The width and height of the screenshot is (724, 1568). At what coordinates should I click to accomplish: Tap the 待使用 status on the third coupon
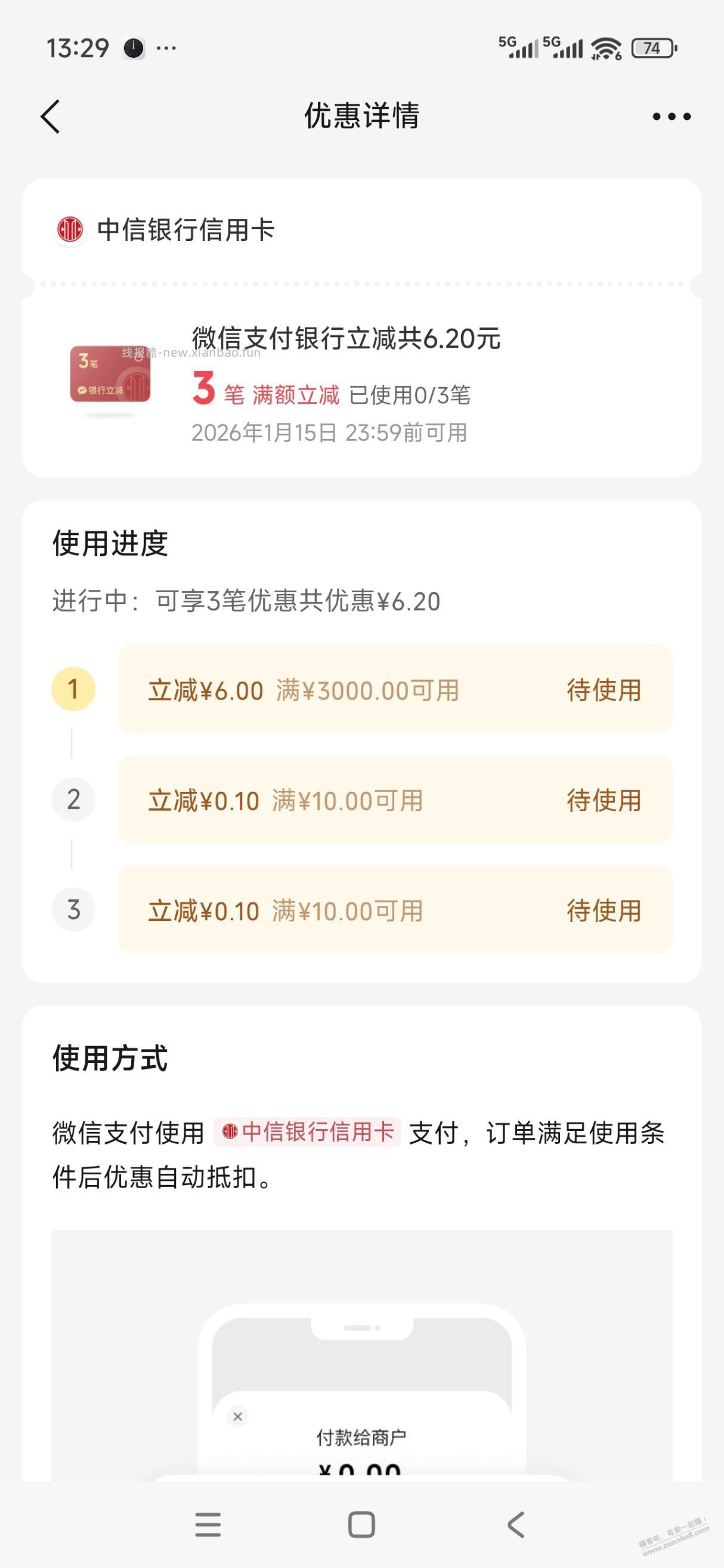tap(602, 912)
